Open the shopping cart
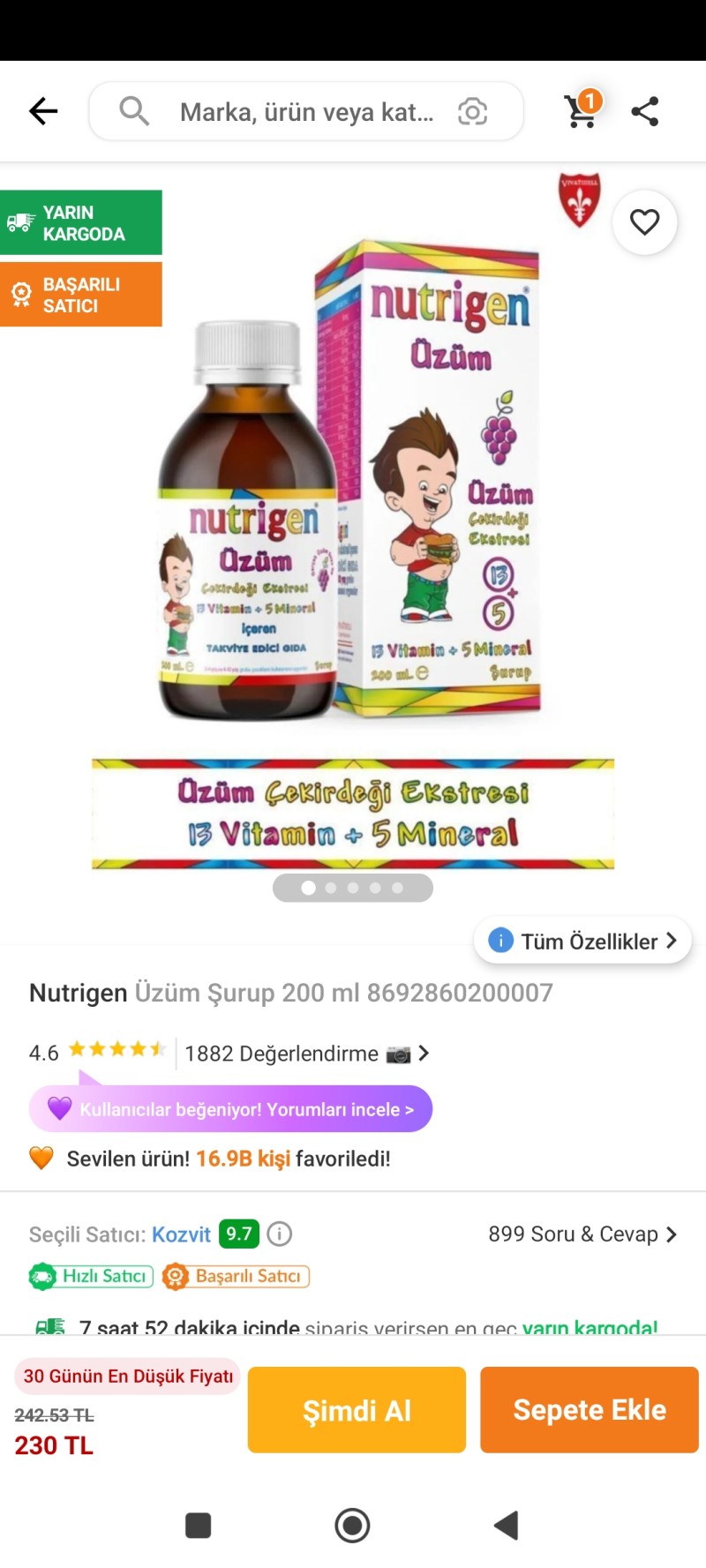 [582, 110]
